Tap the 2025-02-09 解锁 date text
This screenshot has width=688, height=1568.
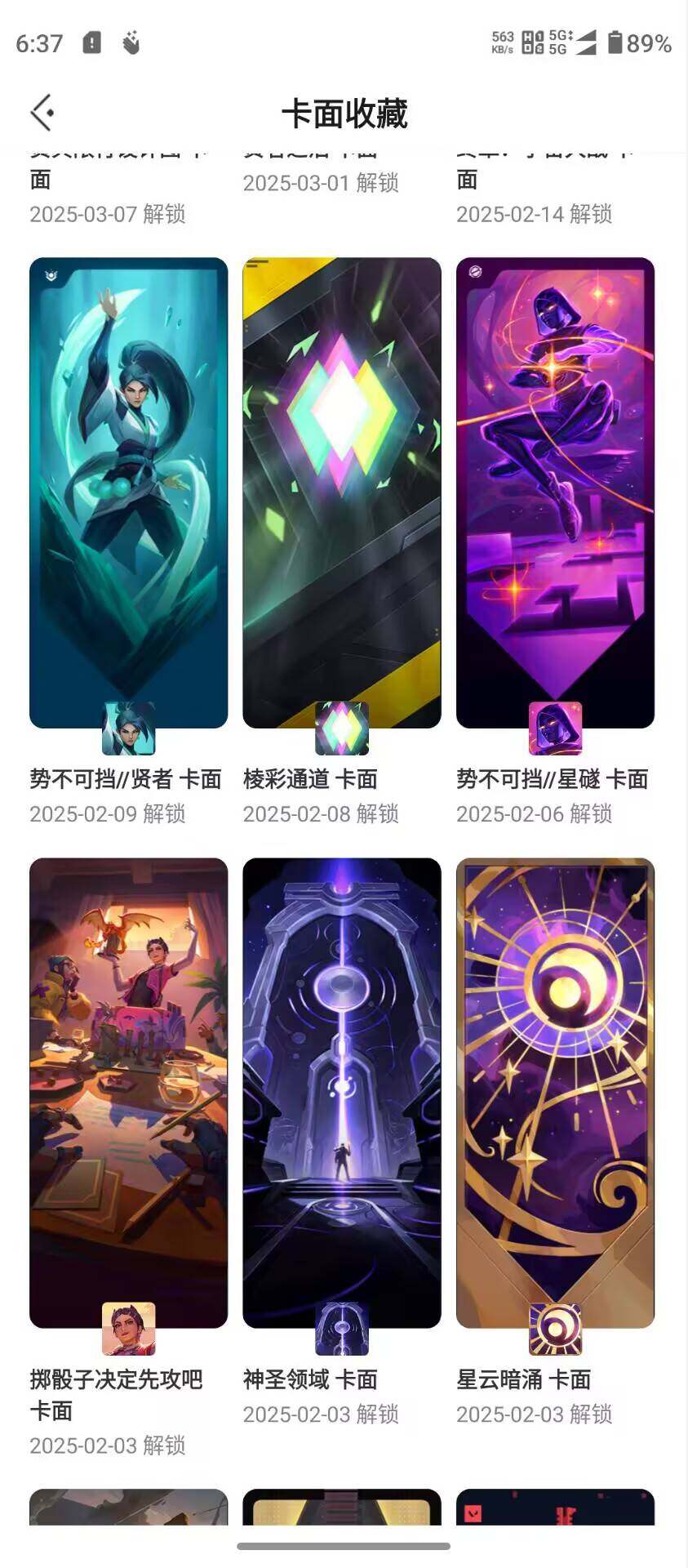click(109, 813)
